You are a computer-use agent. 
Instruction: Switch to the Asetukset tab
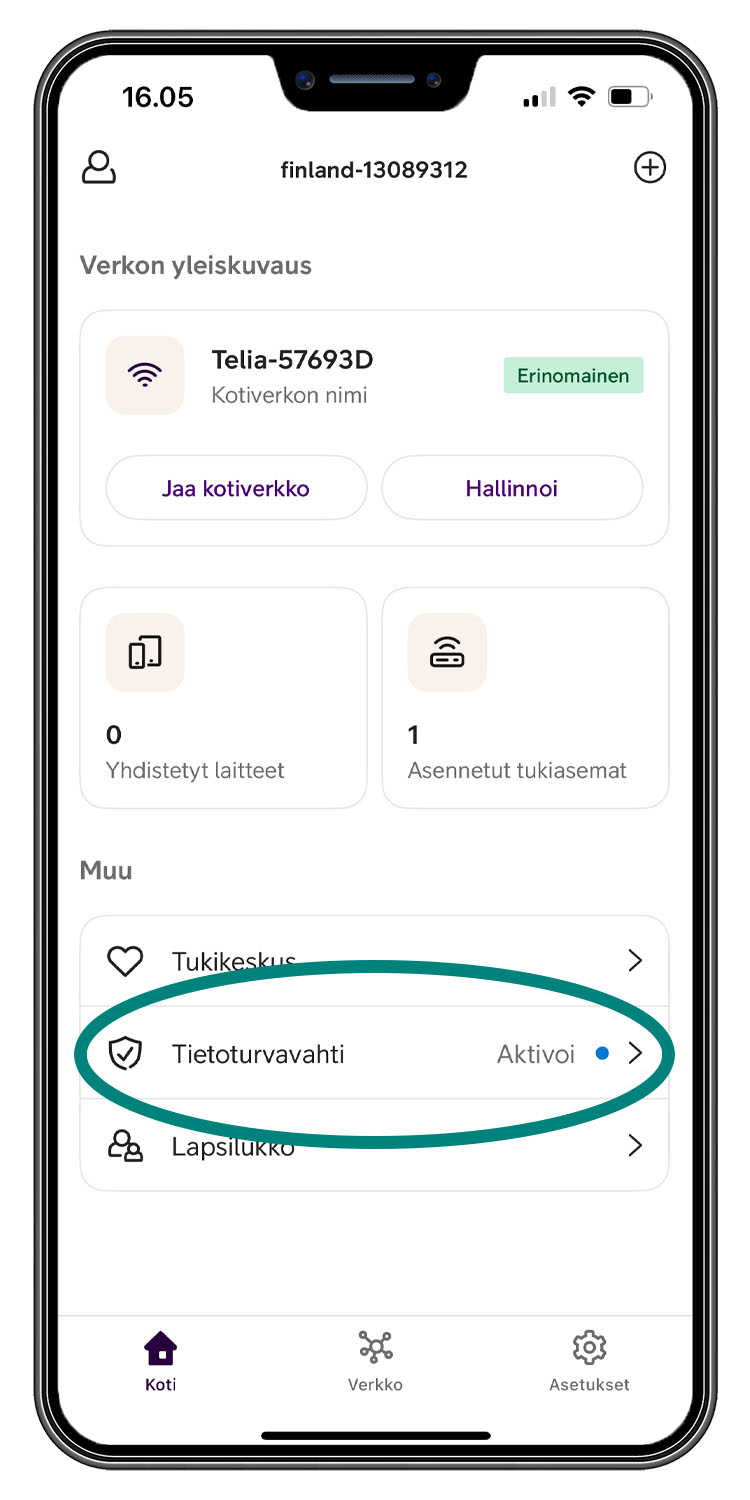[x=589, y=1361]
